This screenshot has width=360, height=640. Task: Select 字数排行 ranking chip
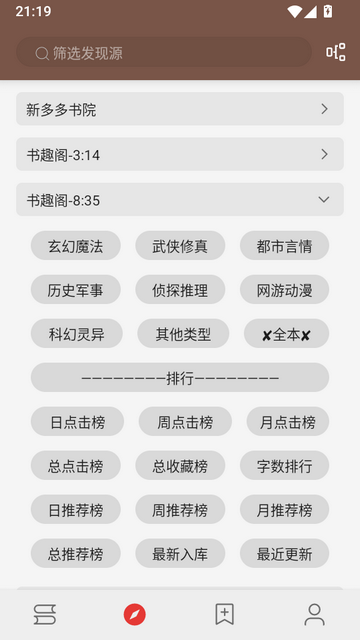(284, 466)
